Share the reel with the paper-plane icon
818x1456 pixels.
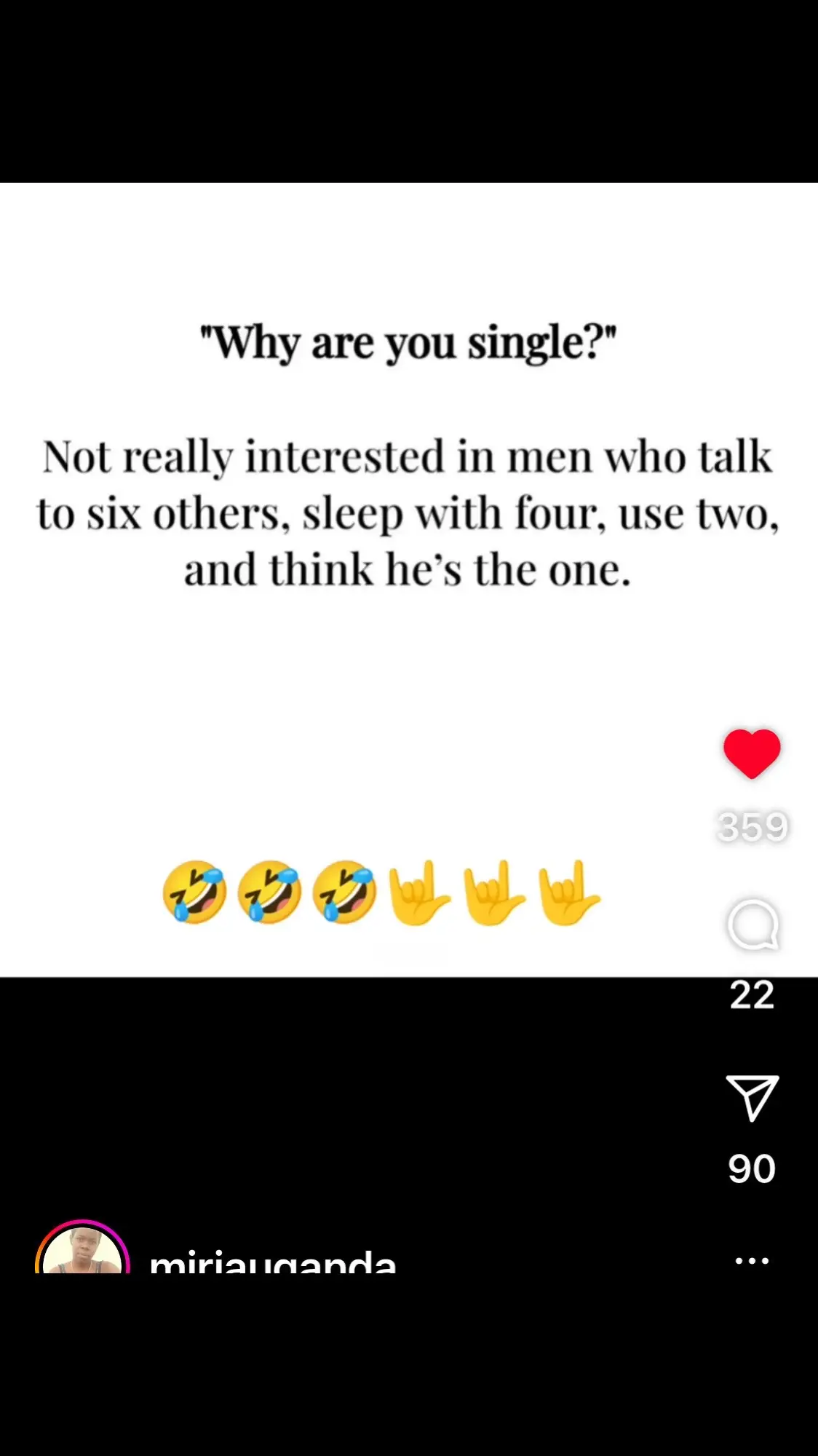point(753,1097)
